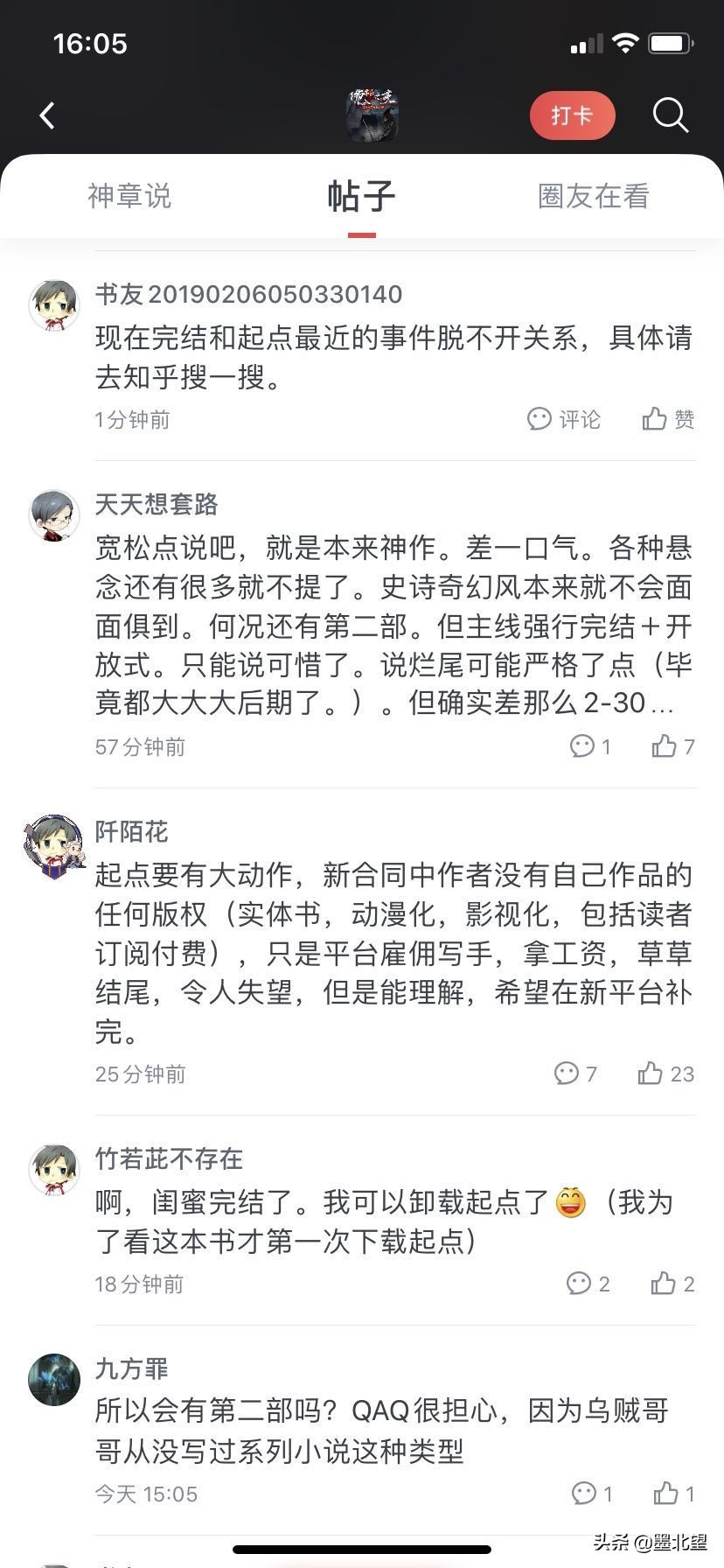Open 天天想套路's full post
724x1568 pixels.
pos(393,625)
